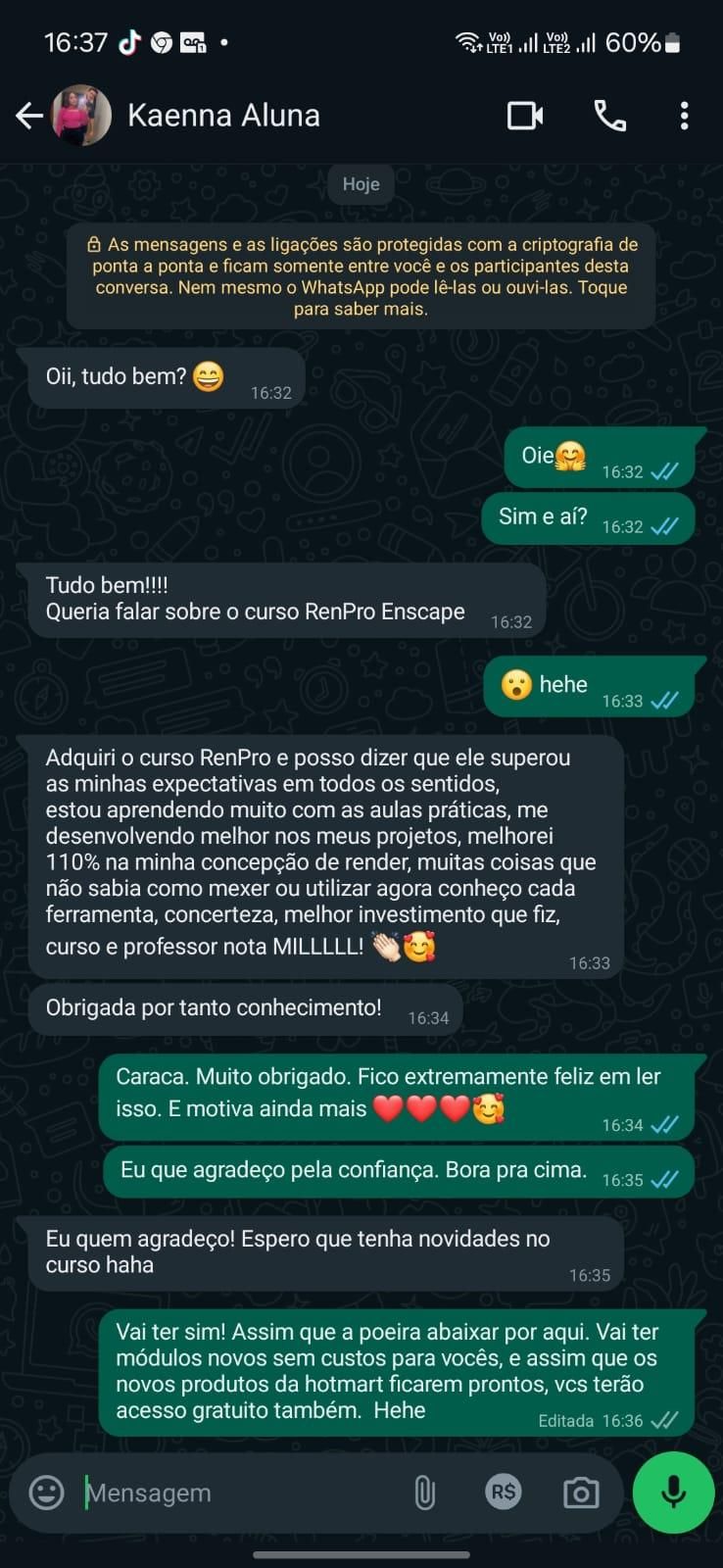
Task: Tap the microphone to record audio
Action: pyautogui.click(x=673, y=1493)
